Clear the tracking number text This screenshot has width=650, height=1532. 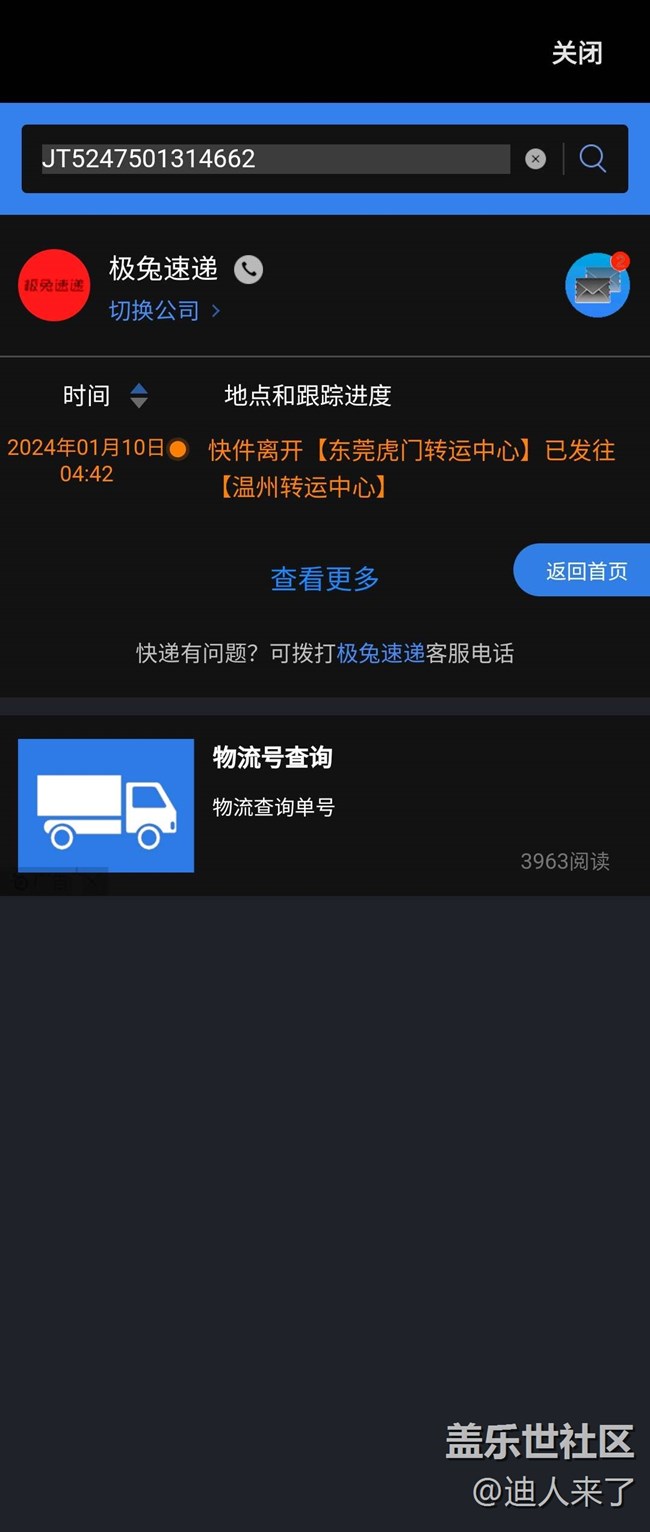536,159
